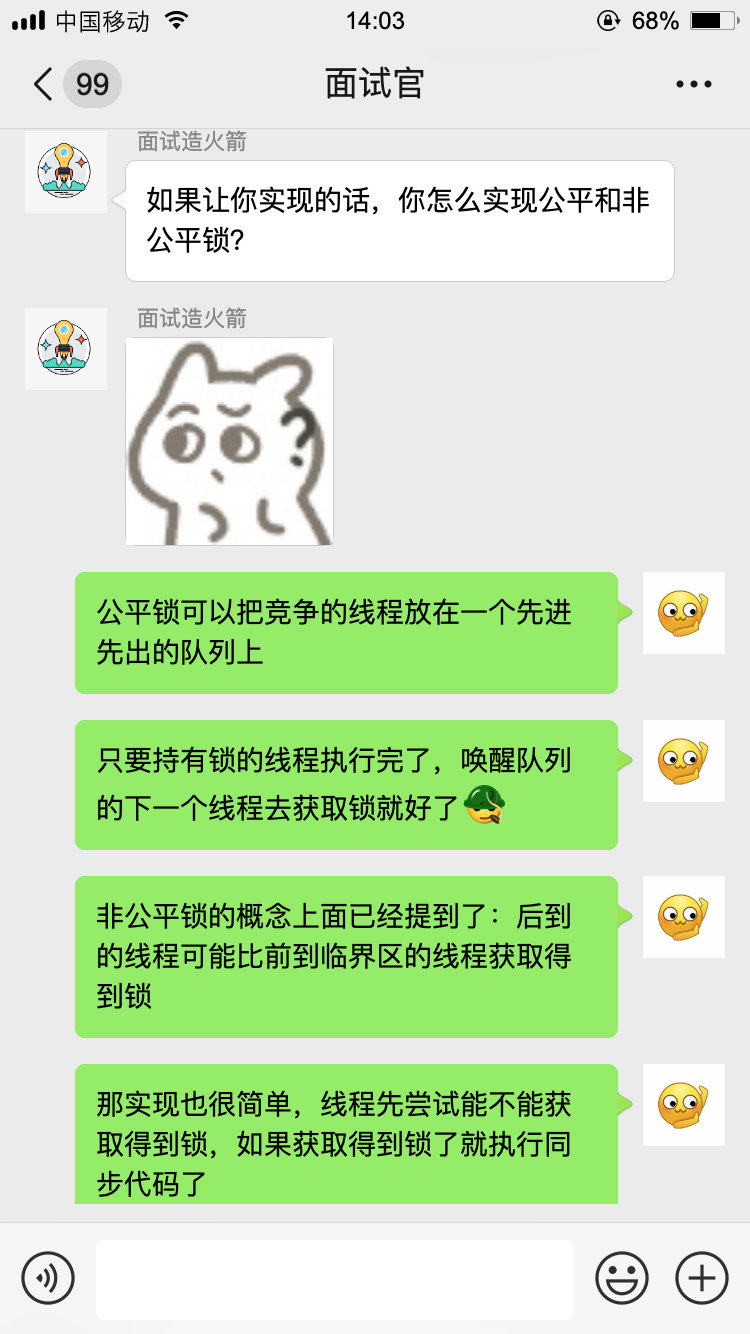Open the emoji picker
Image resolution: width=750 pixels, height=1334 pixels.
(621, 1278)
